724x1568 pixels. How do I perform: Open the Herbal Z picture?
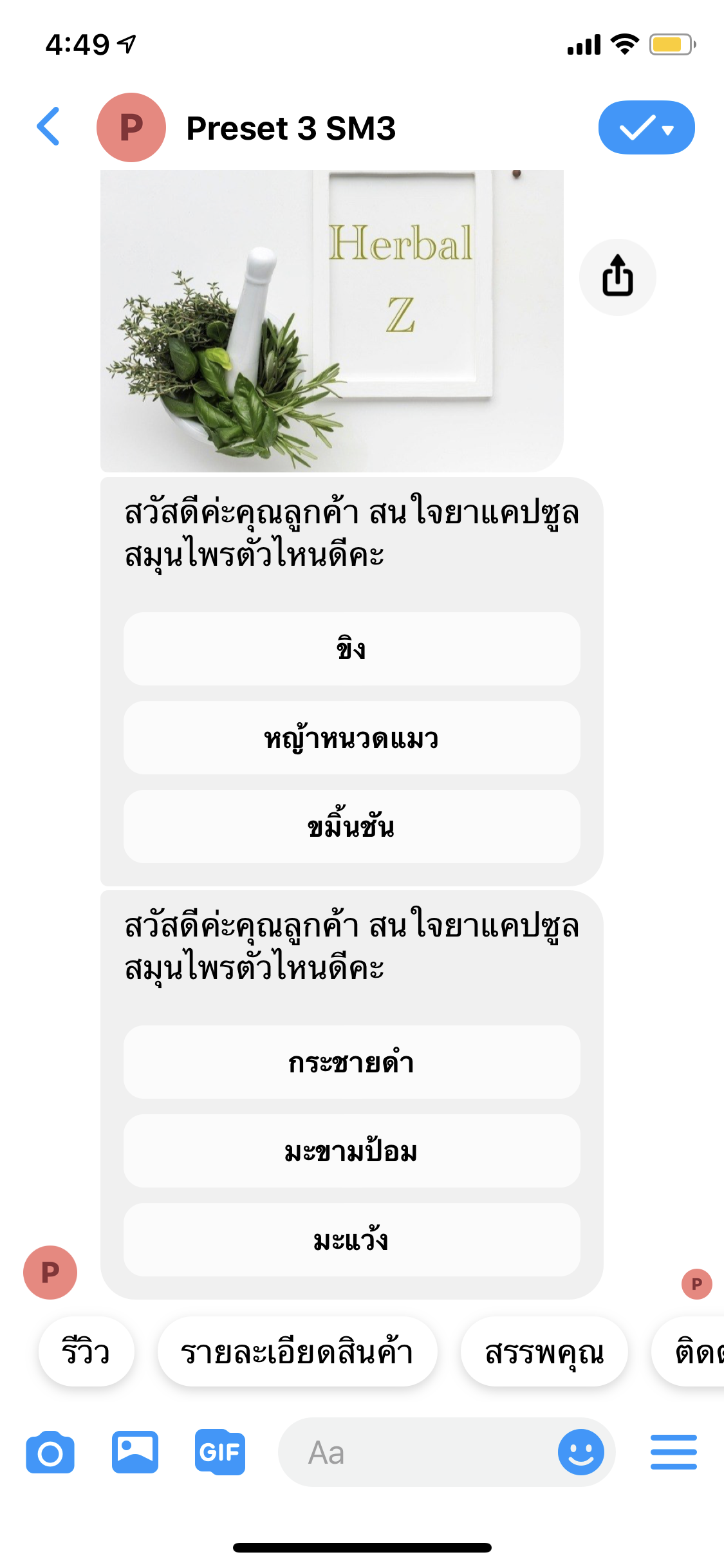click(331, 320)
